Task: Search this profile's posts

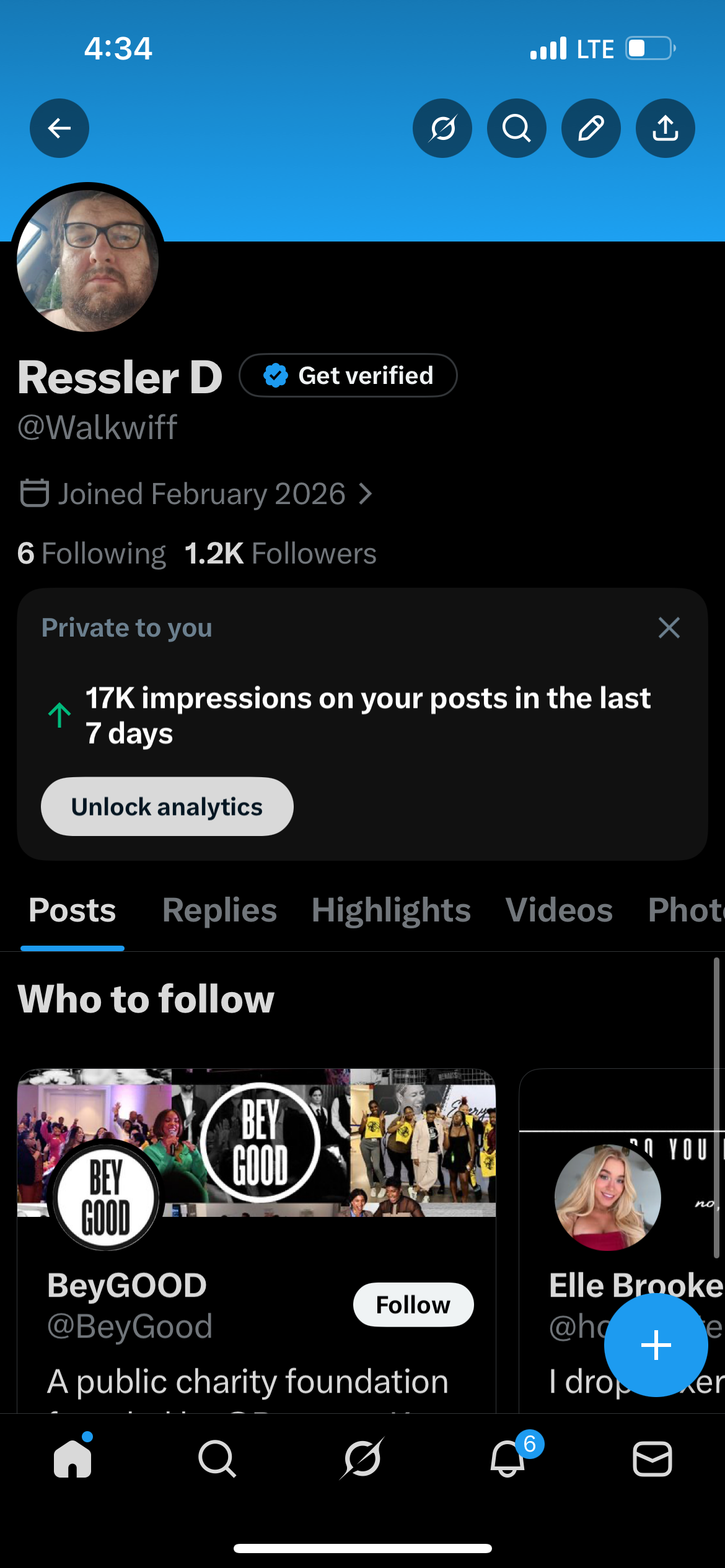Action: tap(517, 128)
